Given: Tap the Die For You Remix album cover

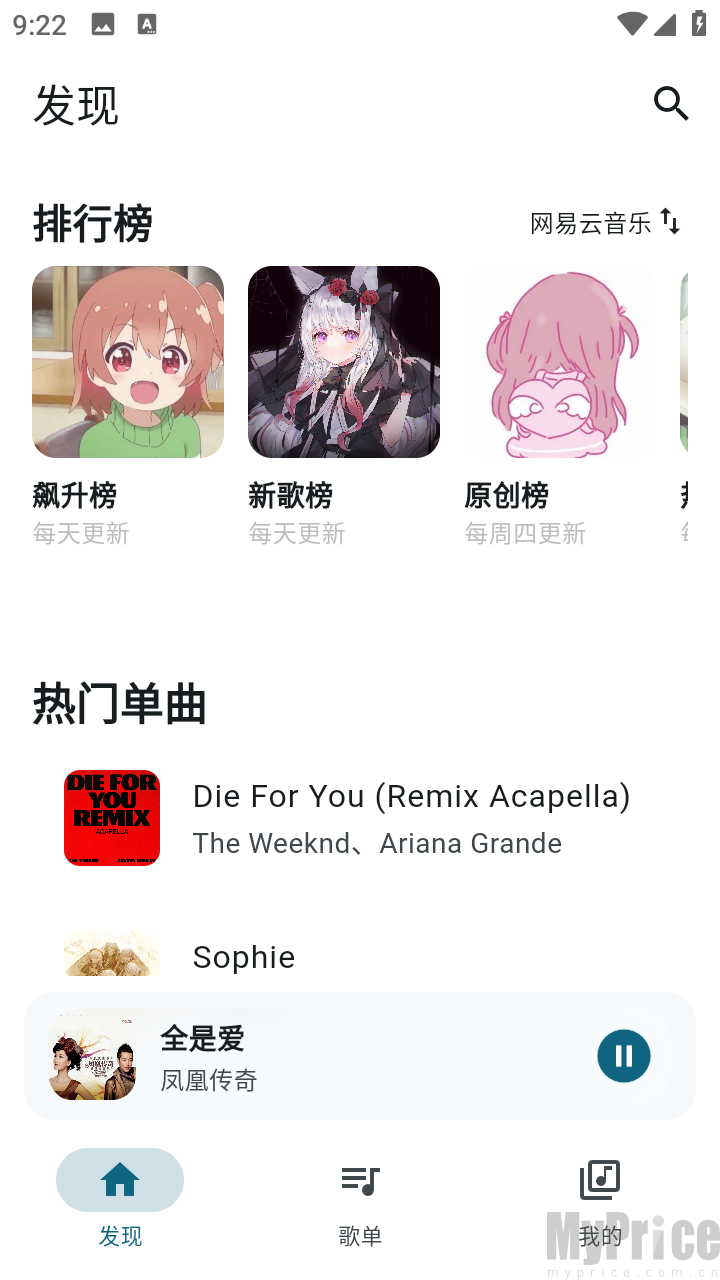Looking at the screenshot, I should pos(112,817).
